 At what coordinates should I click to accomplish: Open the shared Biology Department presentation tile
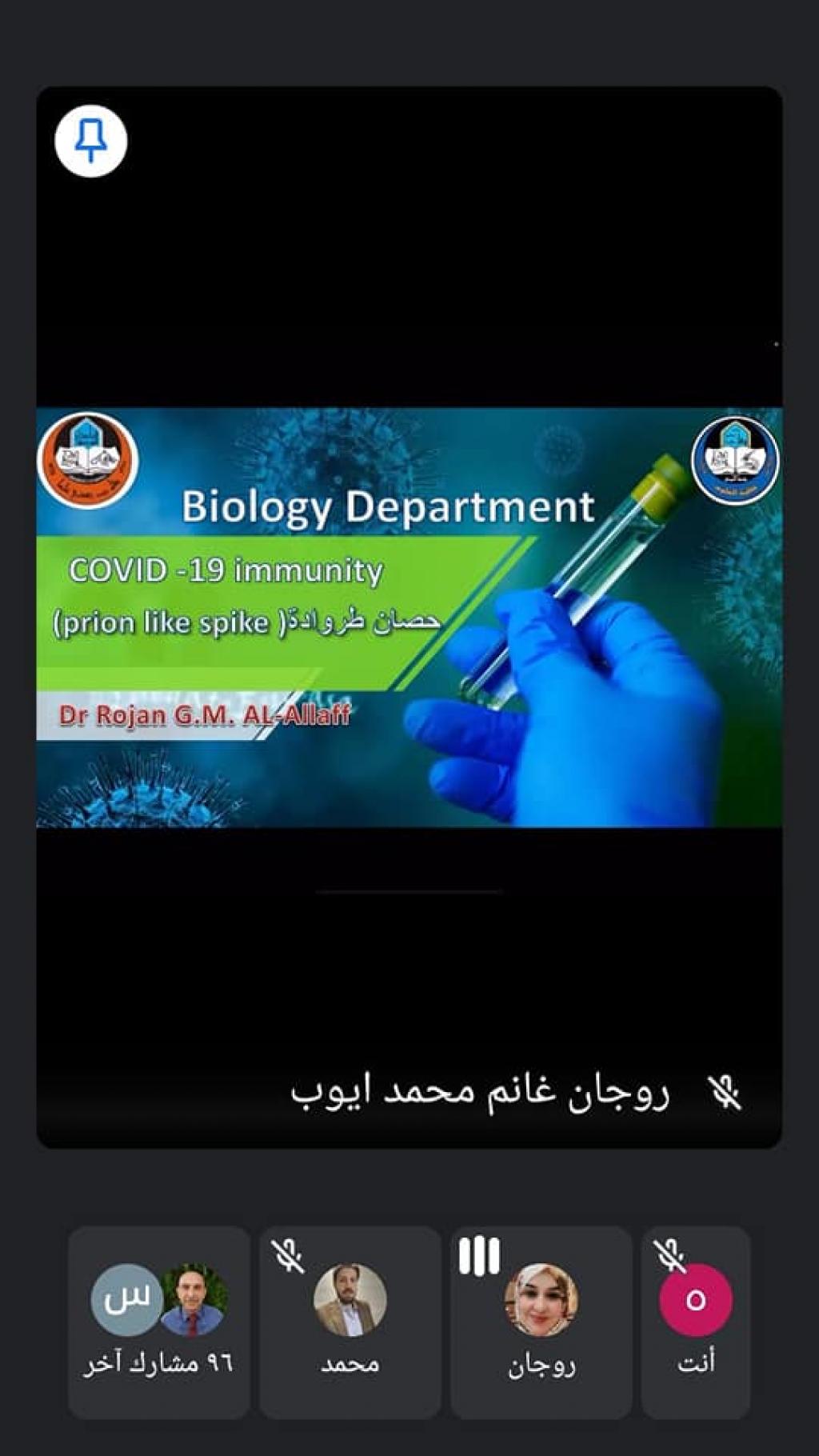pos(409,617)
